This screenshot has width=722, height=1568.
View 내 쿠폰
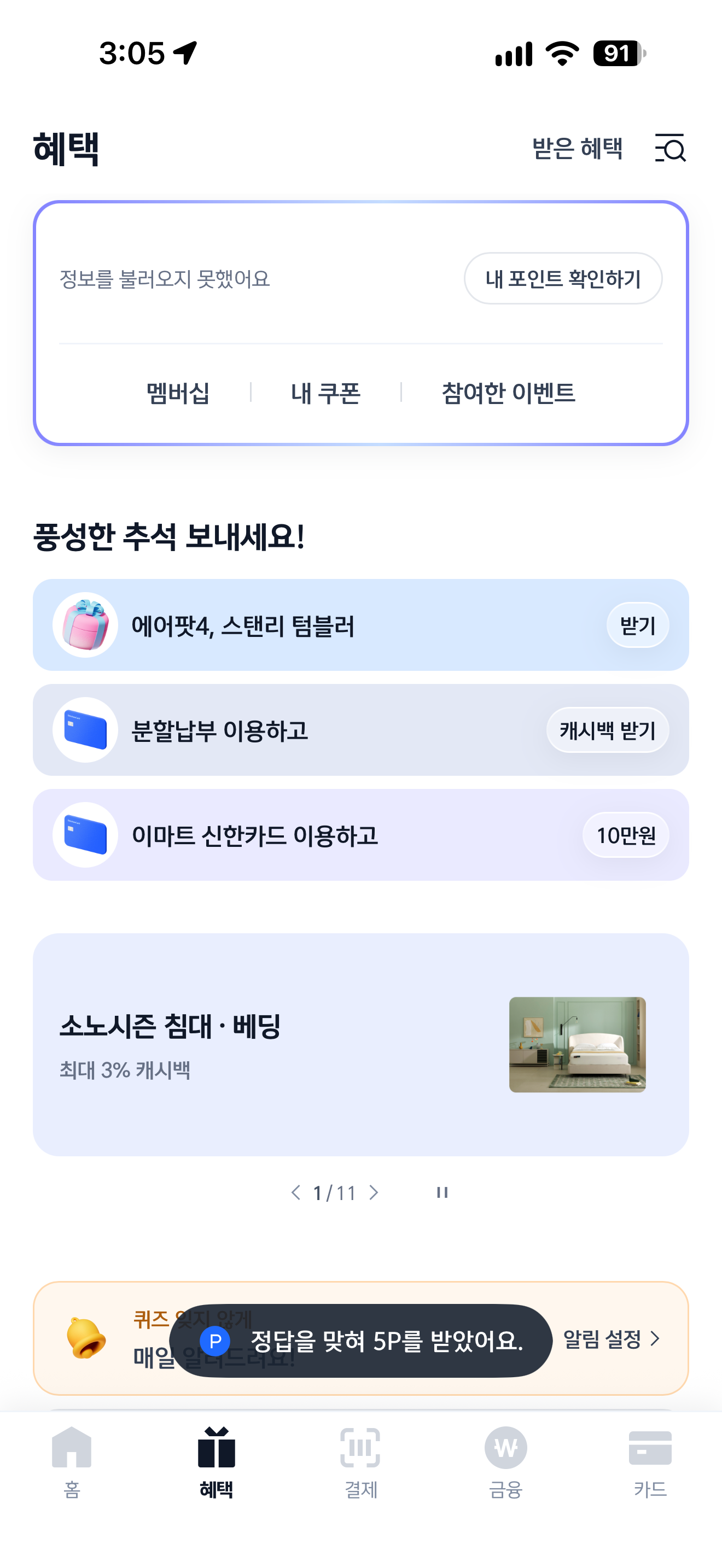click(x=325, y=393)
